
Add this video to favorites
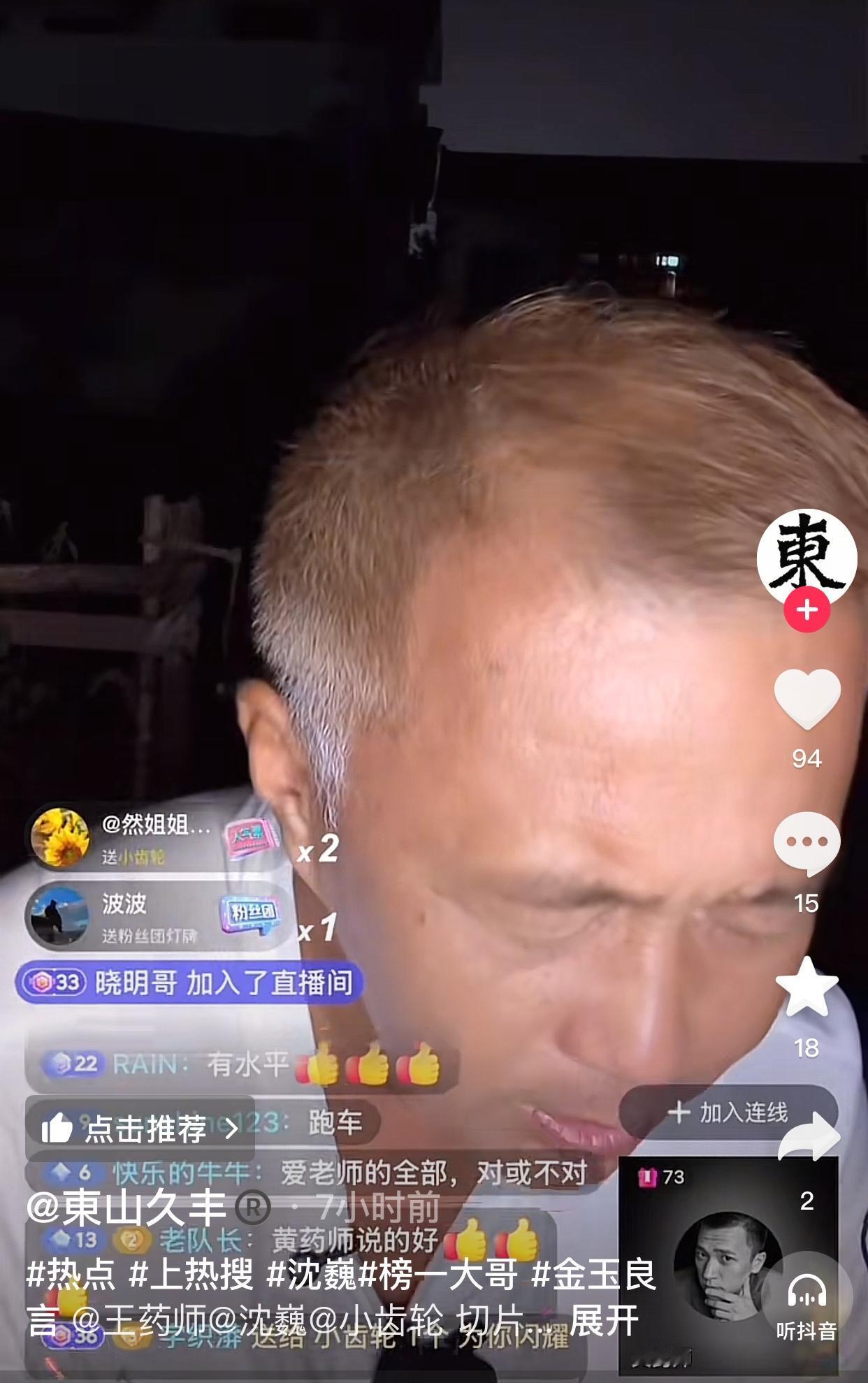[806, 988]
